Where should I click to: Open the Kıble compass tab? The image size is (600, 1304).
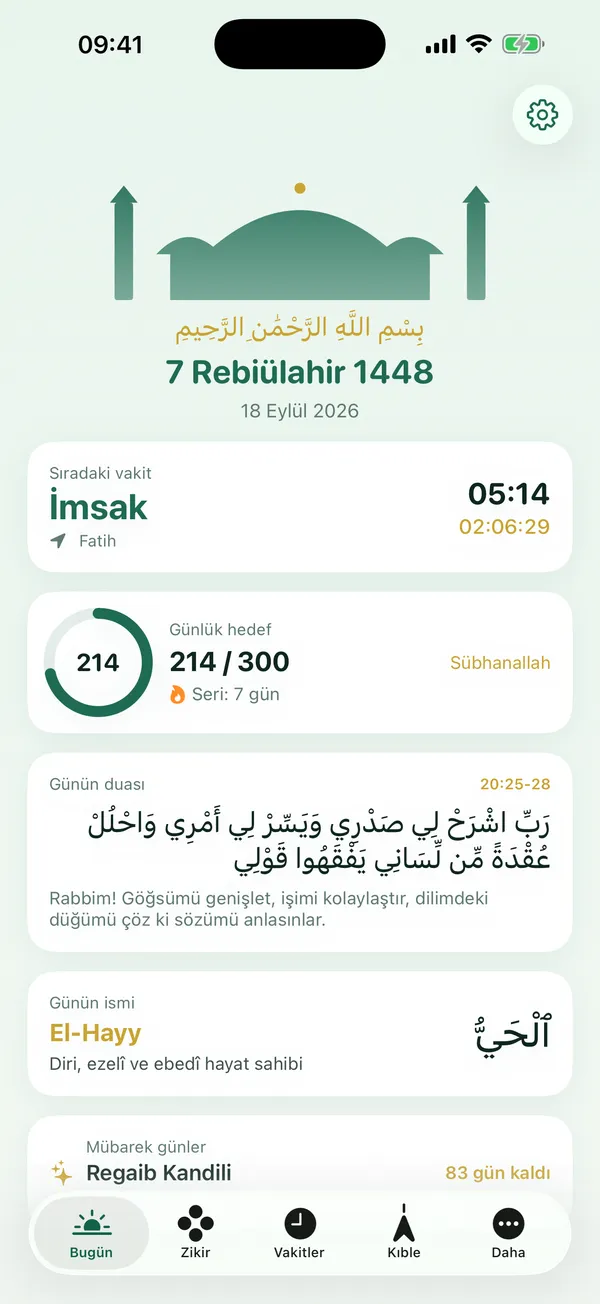coord(404,1234)
